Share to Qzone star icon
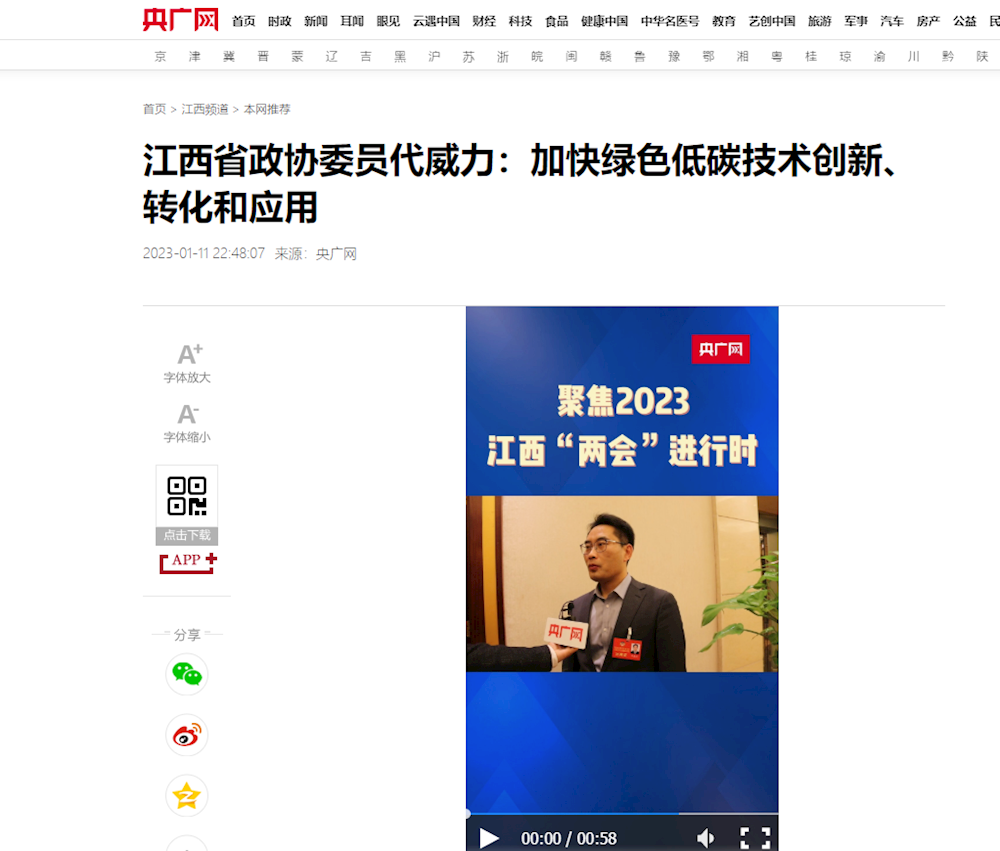1000x851 pixels. [187, 796]
